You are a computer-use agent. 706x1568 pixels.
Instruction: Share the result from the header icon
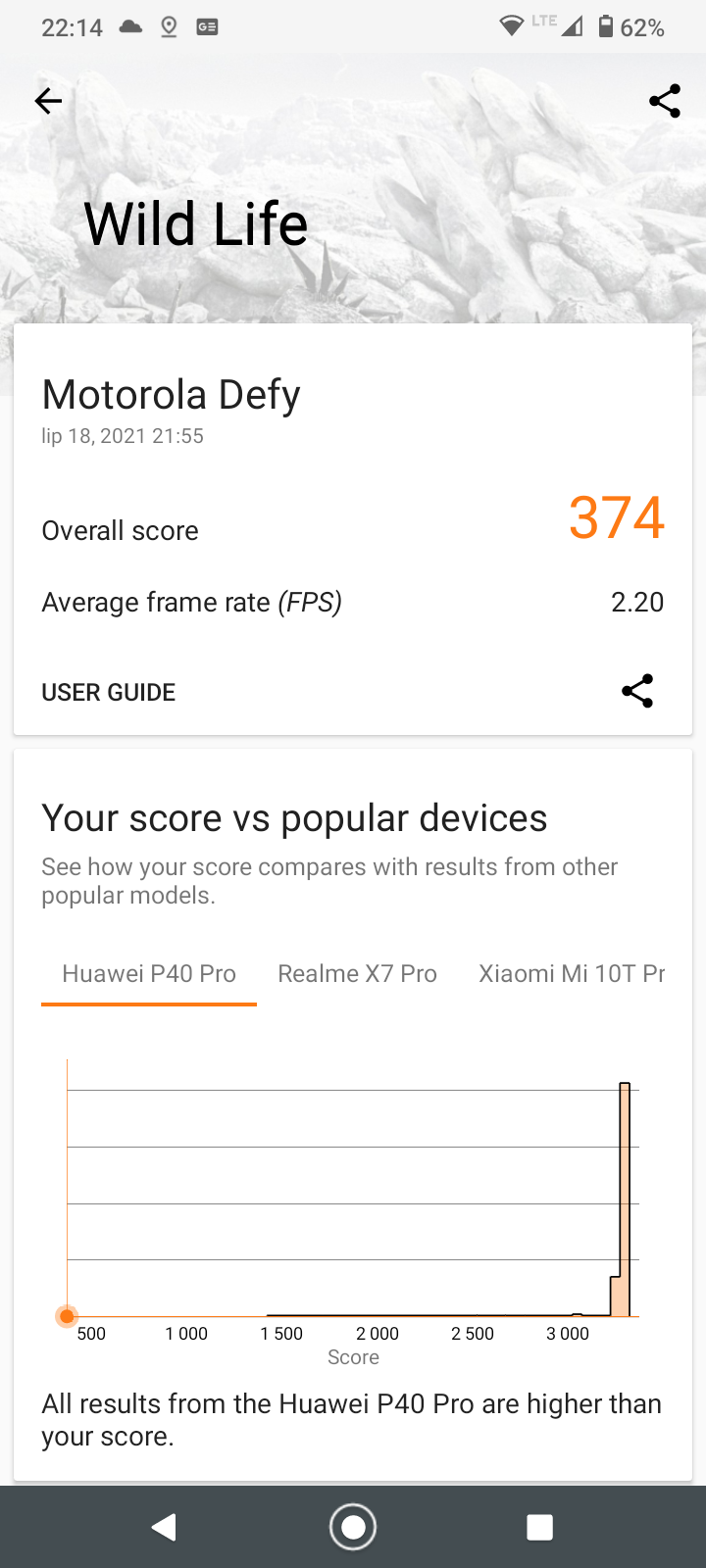[x=664, y=101]
